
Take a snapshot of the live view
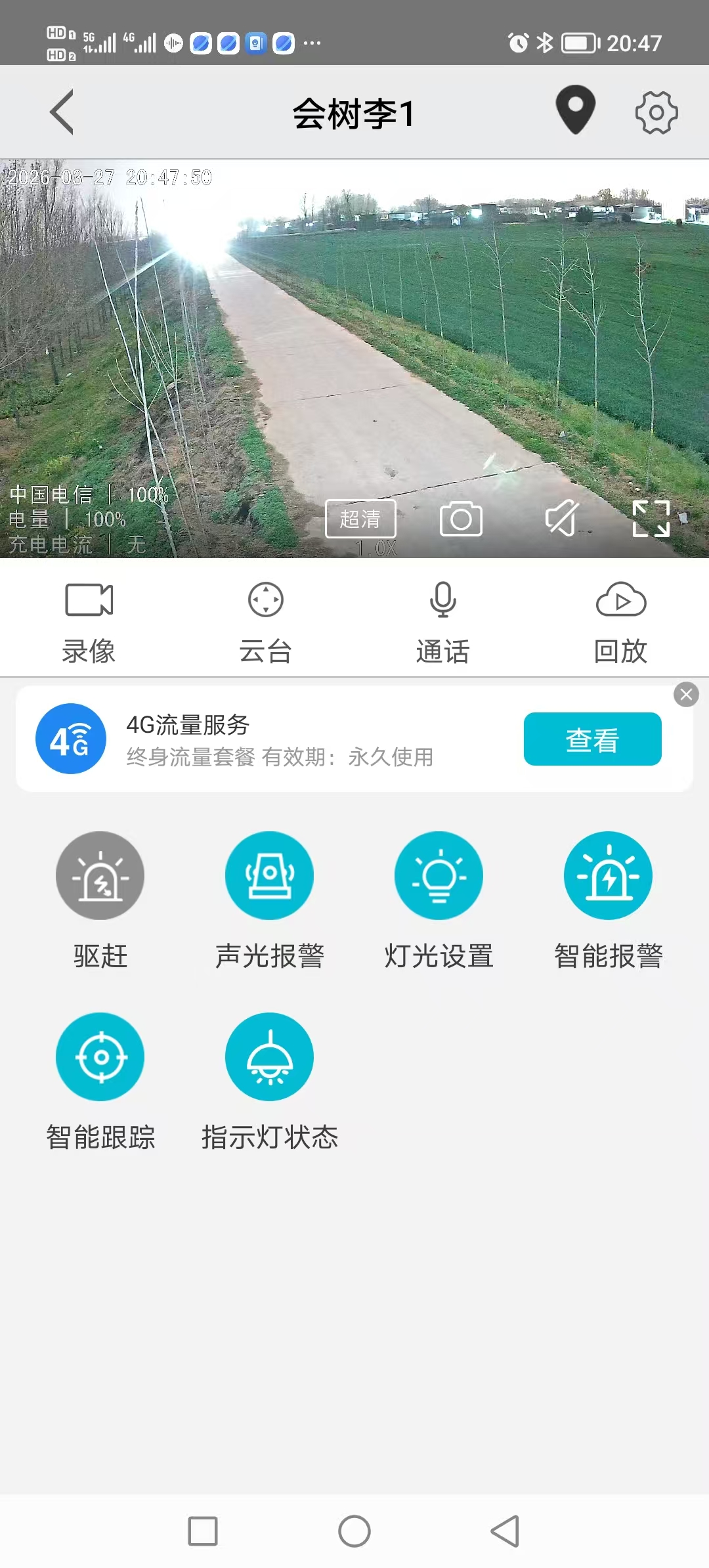[461, 519]
